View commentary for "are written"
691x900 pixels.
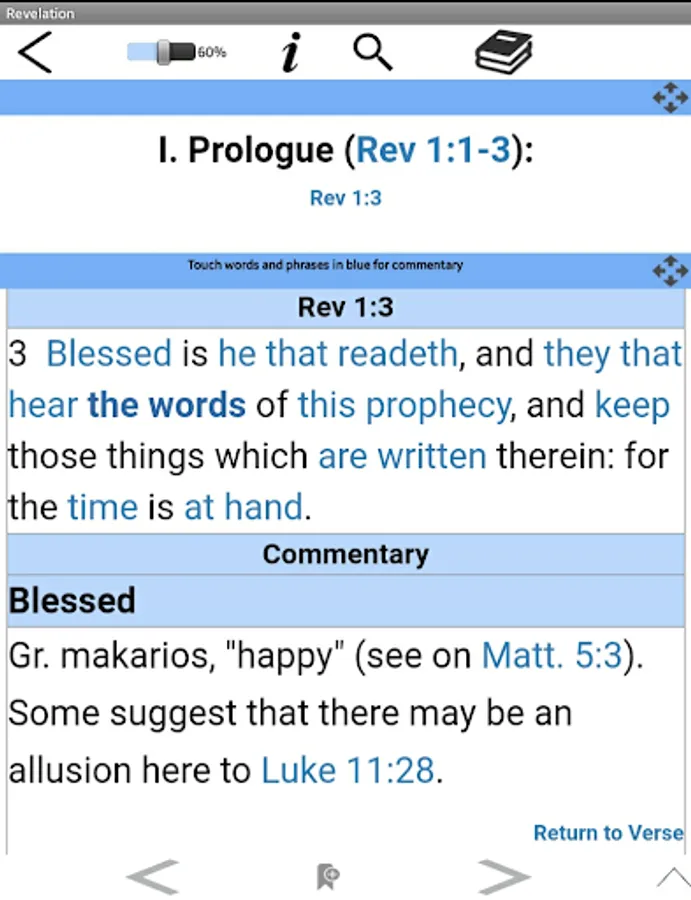point(402,456)
